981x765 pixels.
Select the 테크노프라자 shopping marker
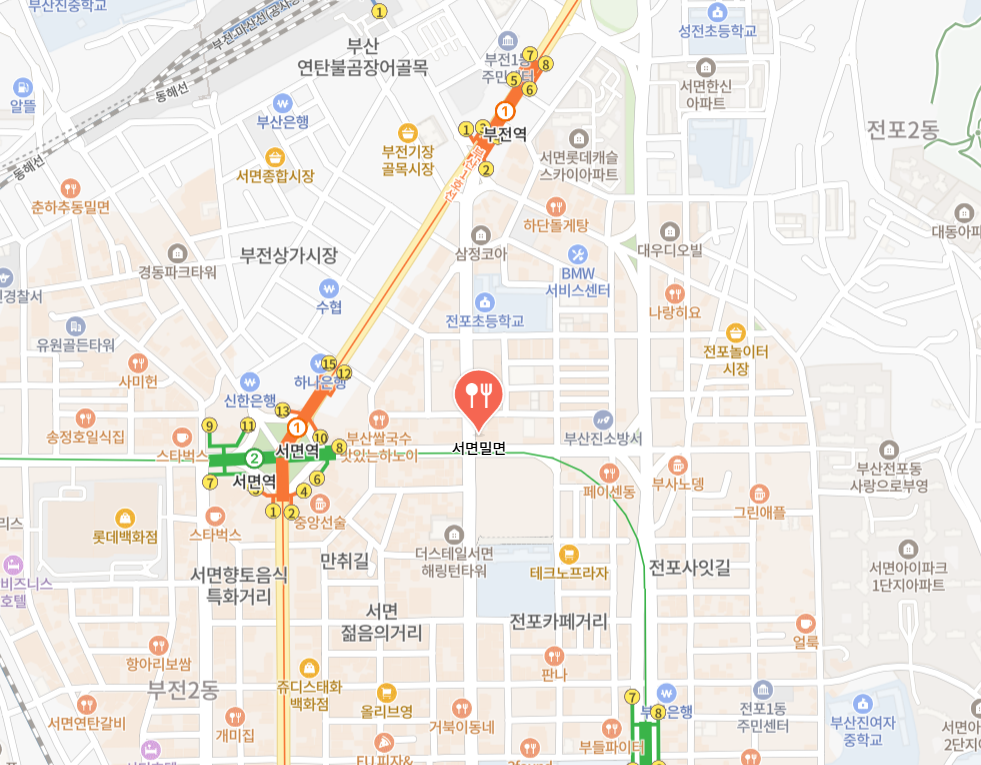(x=568, y=553)
